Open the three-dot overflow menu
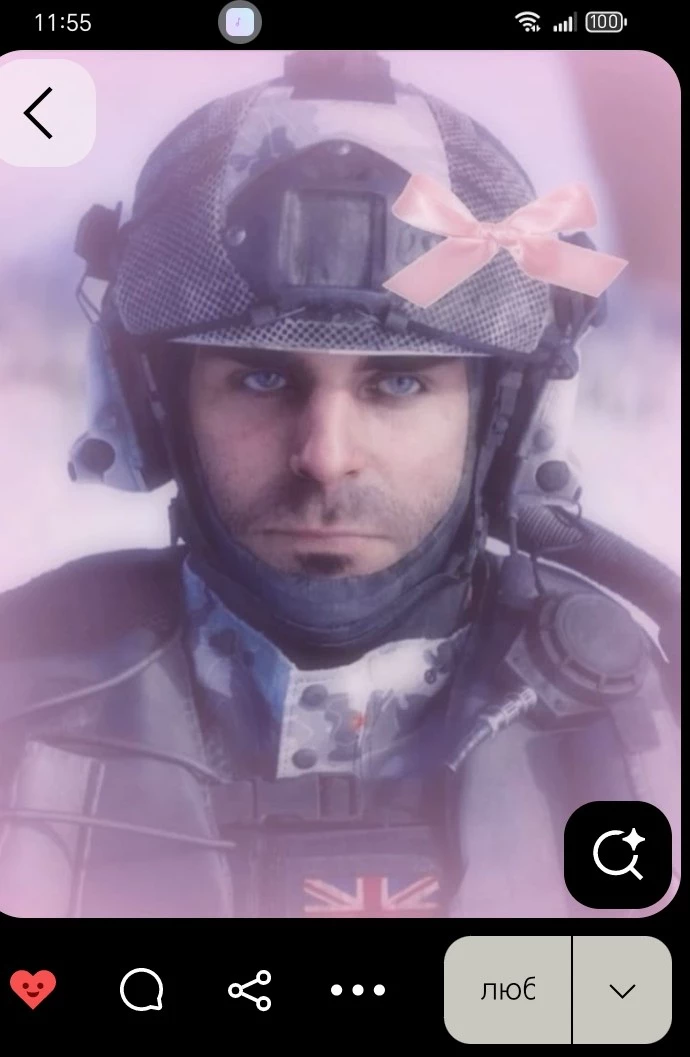Screen dimensions: 690x1057 click(x=357, y=990)
